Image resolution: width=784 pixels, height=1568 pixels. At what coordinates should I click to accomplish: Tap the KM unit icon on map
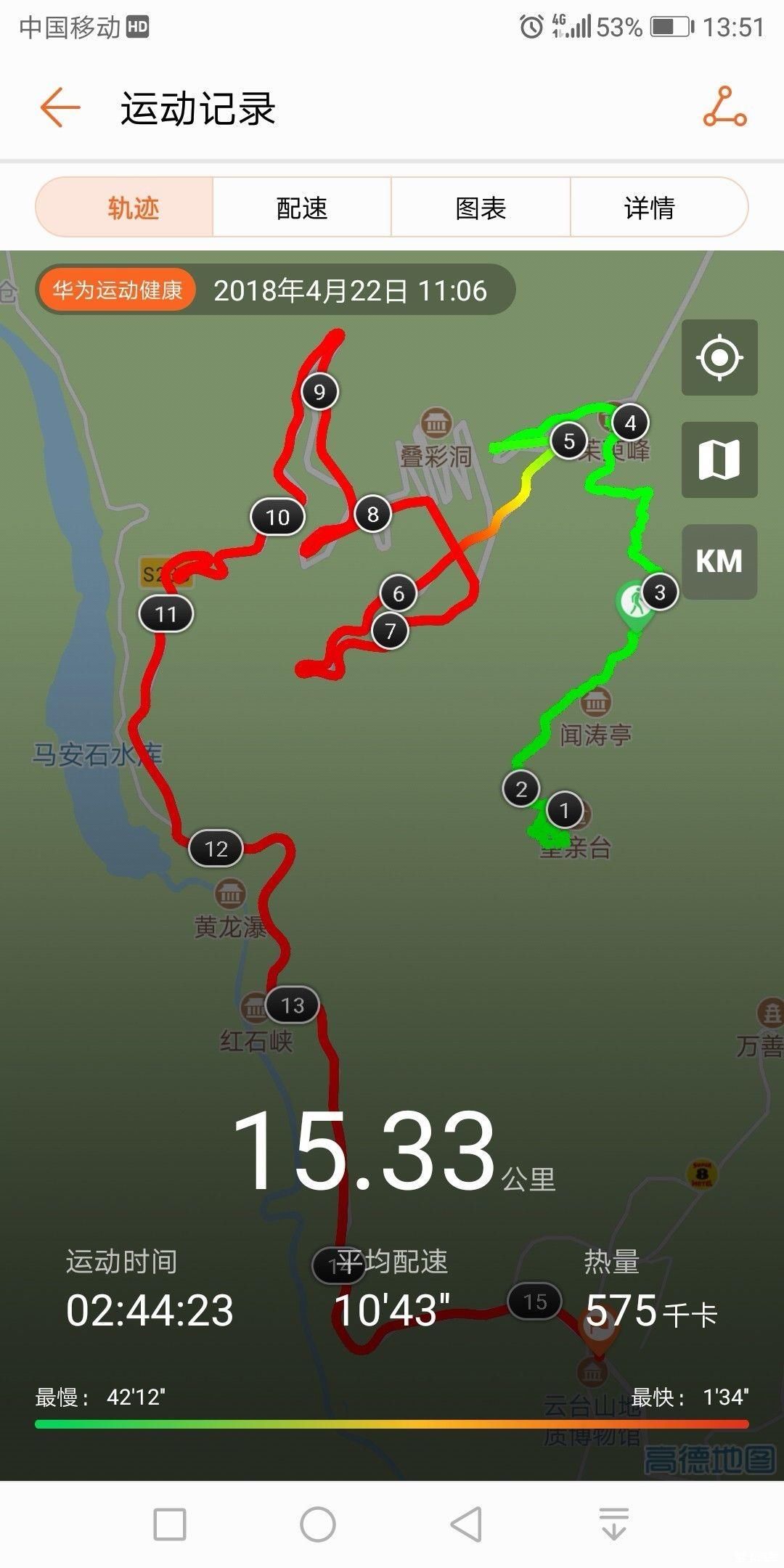point(719,560)
